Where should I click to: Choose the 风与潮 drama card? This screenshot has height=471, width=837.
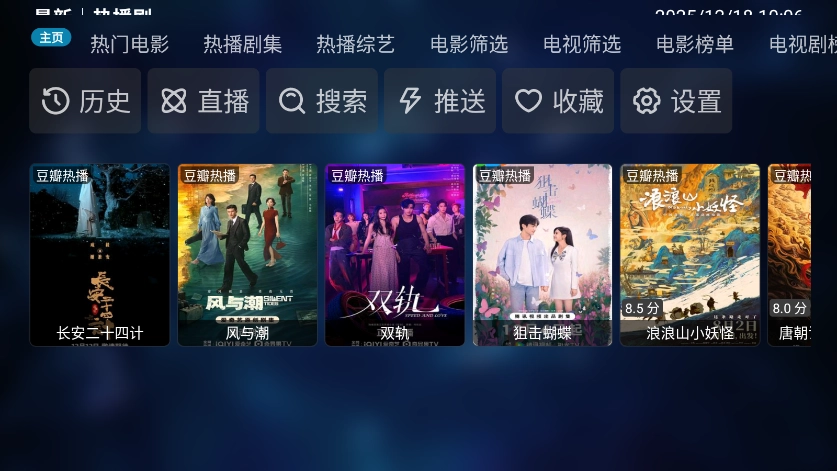(x=247, y=255)
